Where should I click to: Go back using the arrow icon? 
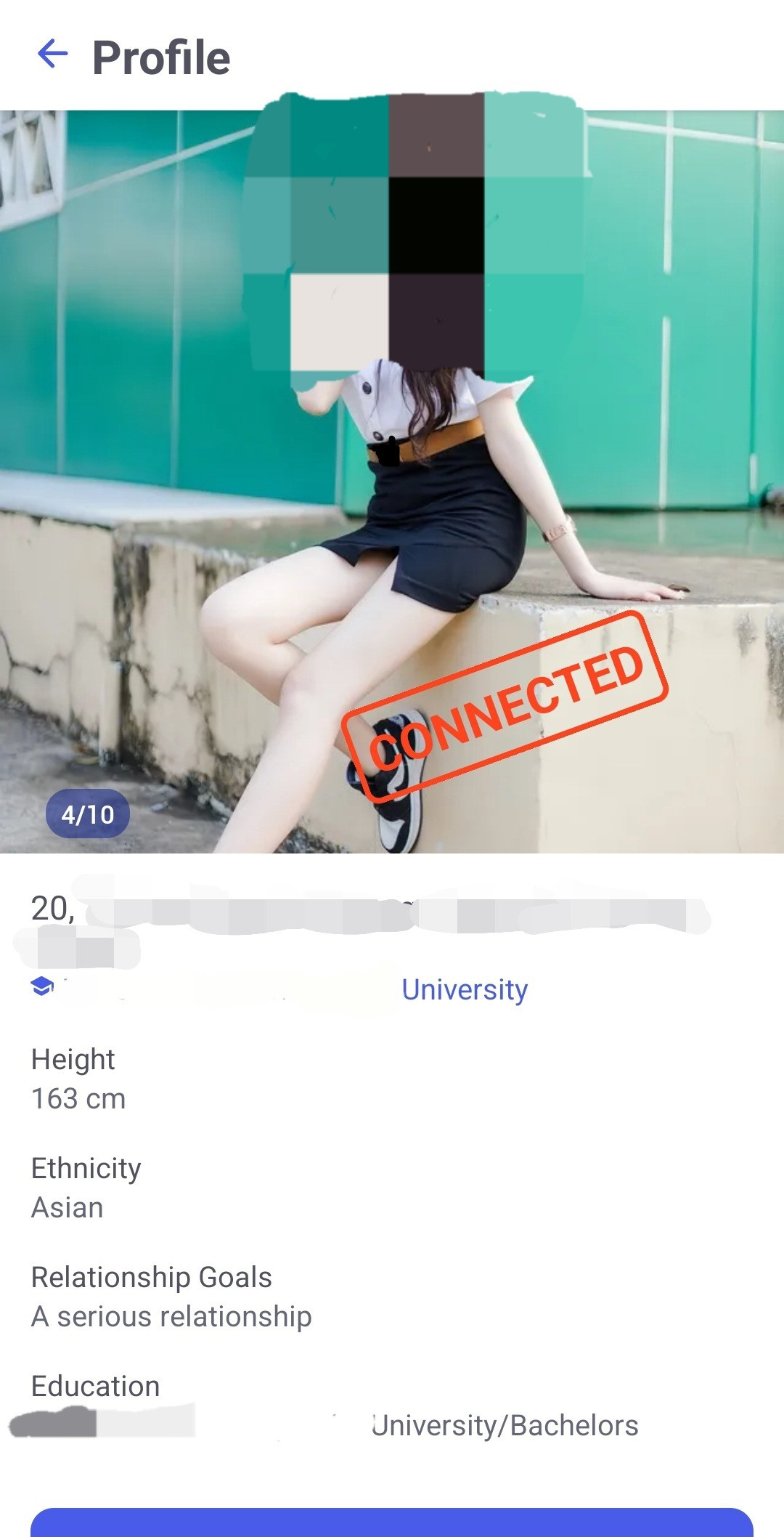tap(52, 54)
